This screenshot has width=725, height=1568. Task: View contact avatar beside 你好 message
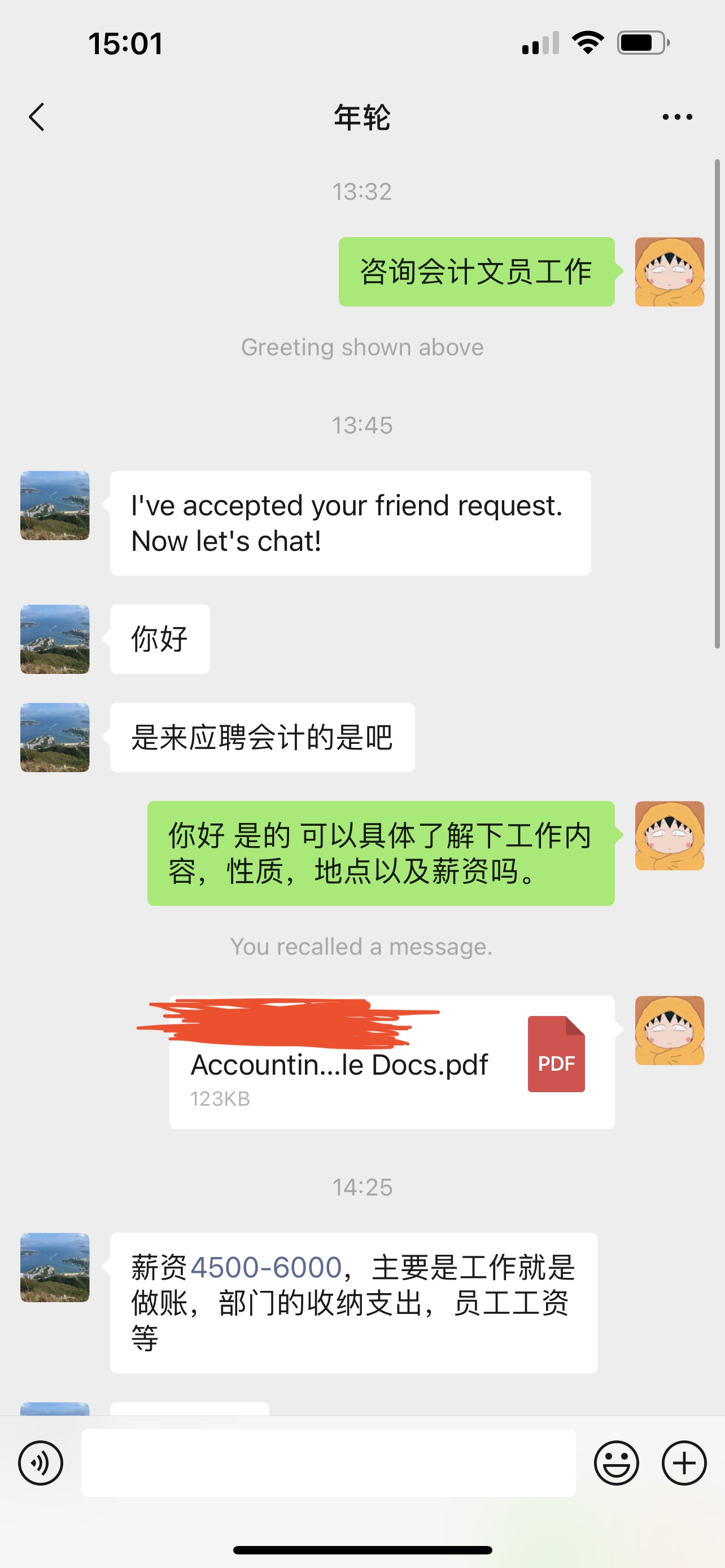55,639
